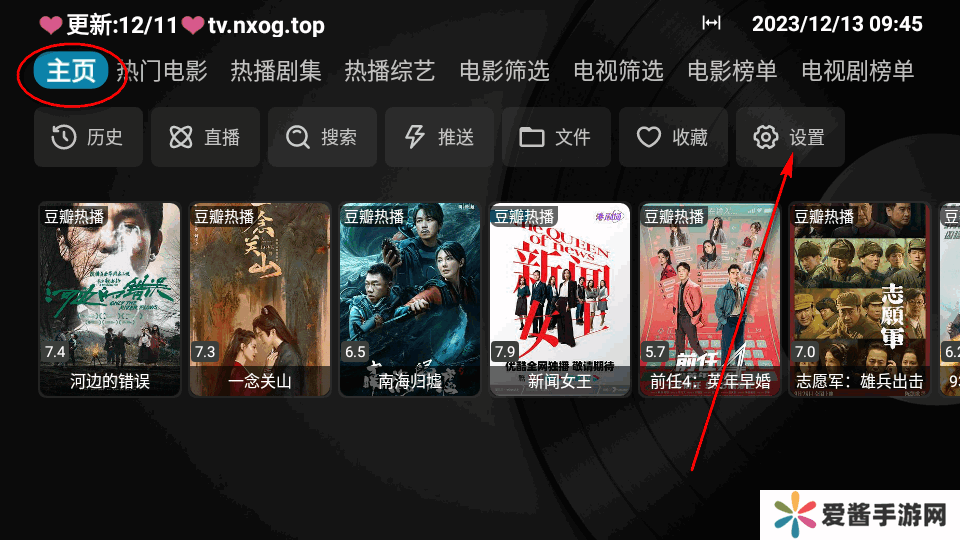The height and width of the screenshot is (540, 960).
Task: Open the 新闻女王 series card
Action: (x=560, y=300)
